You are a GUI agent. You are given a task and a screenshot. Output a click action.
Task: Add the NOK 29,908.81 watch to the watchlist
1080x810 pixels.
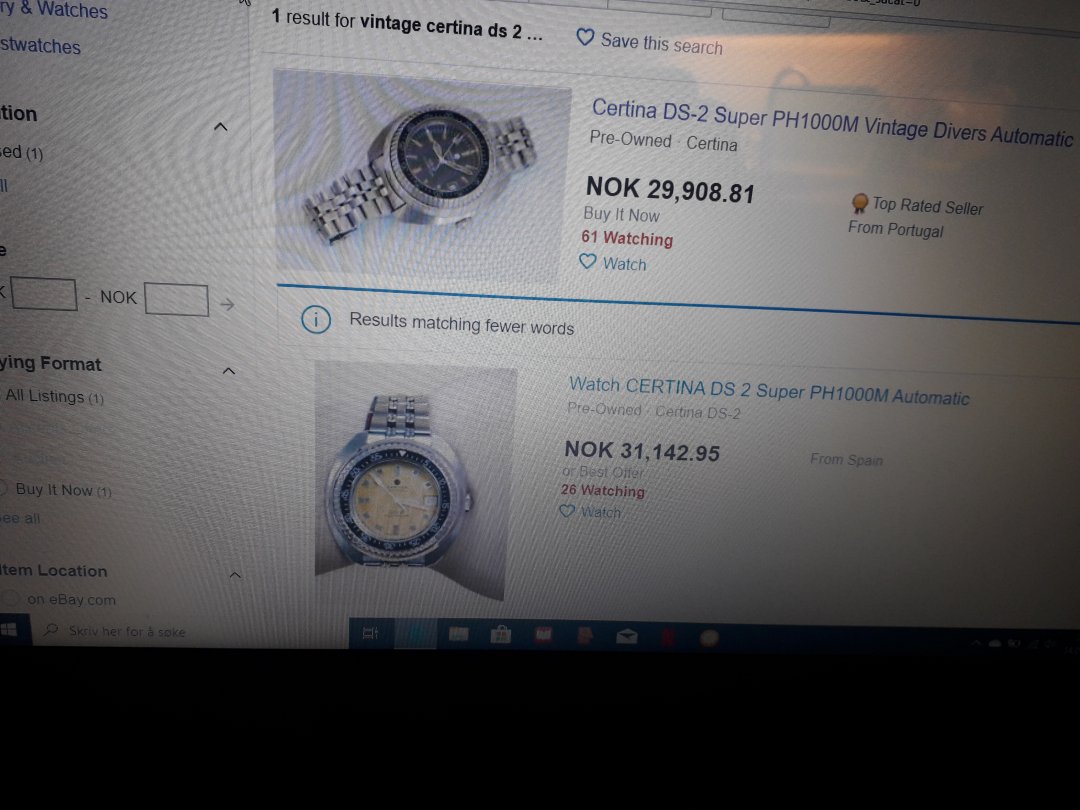click(614, 264)
